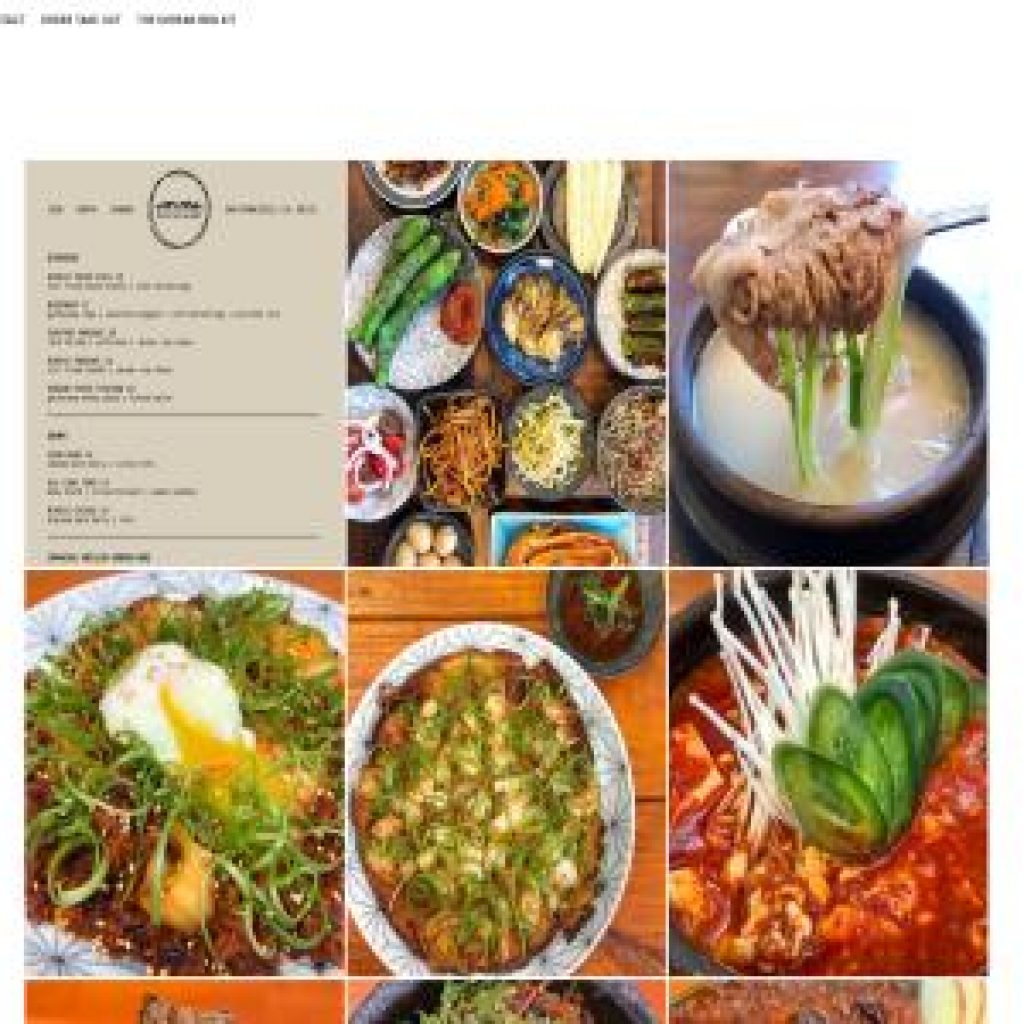
Task: Open the red tofu stew photo
Action: click(x=828, y=772)
